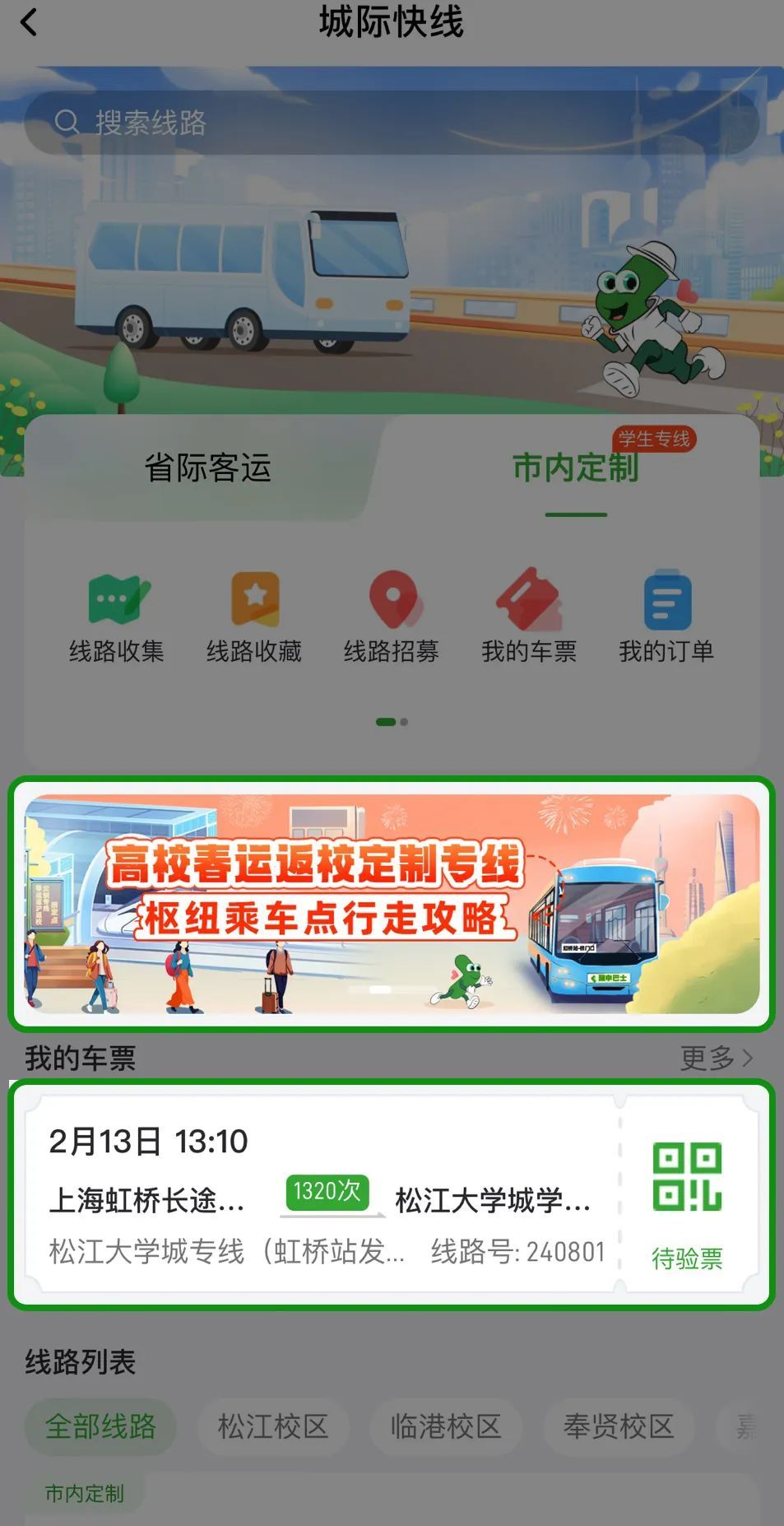Go back using the top-left arrow
784x1526 pixels.
coord(30,22)
